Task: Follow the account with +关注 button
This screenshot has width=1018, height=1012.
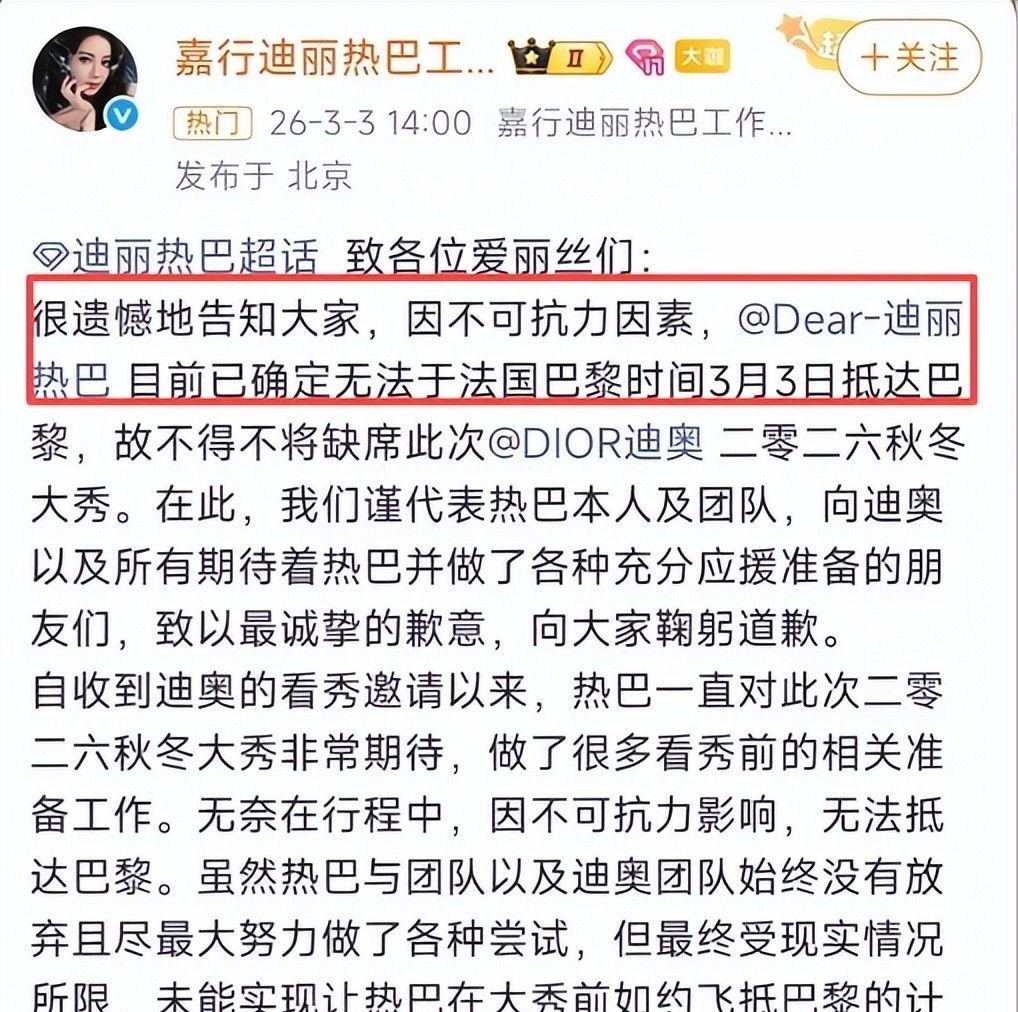Action: coord(910,58)
